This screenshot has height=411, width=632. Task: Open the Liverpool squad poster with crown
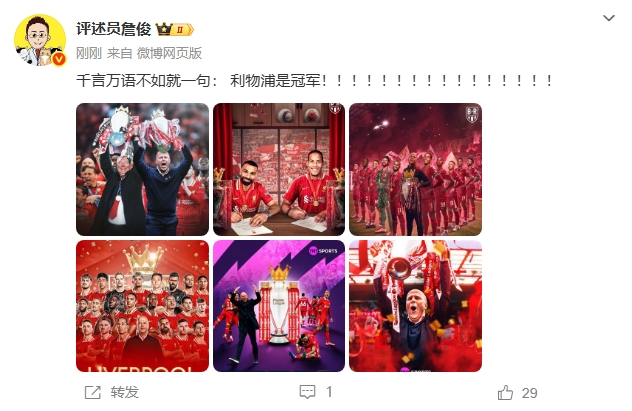[142, 306]
